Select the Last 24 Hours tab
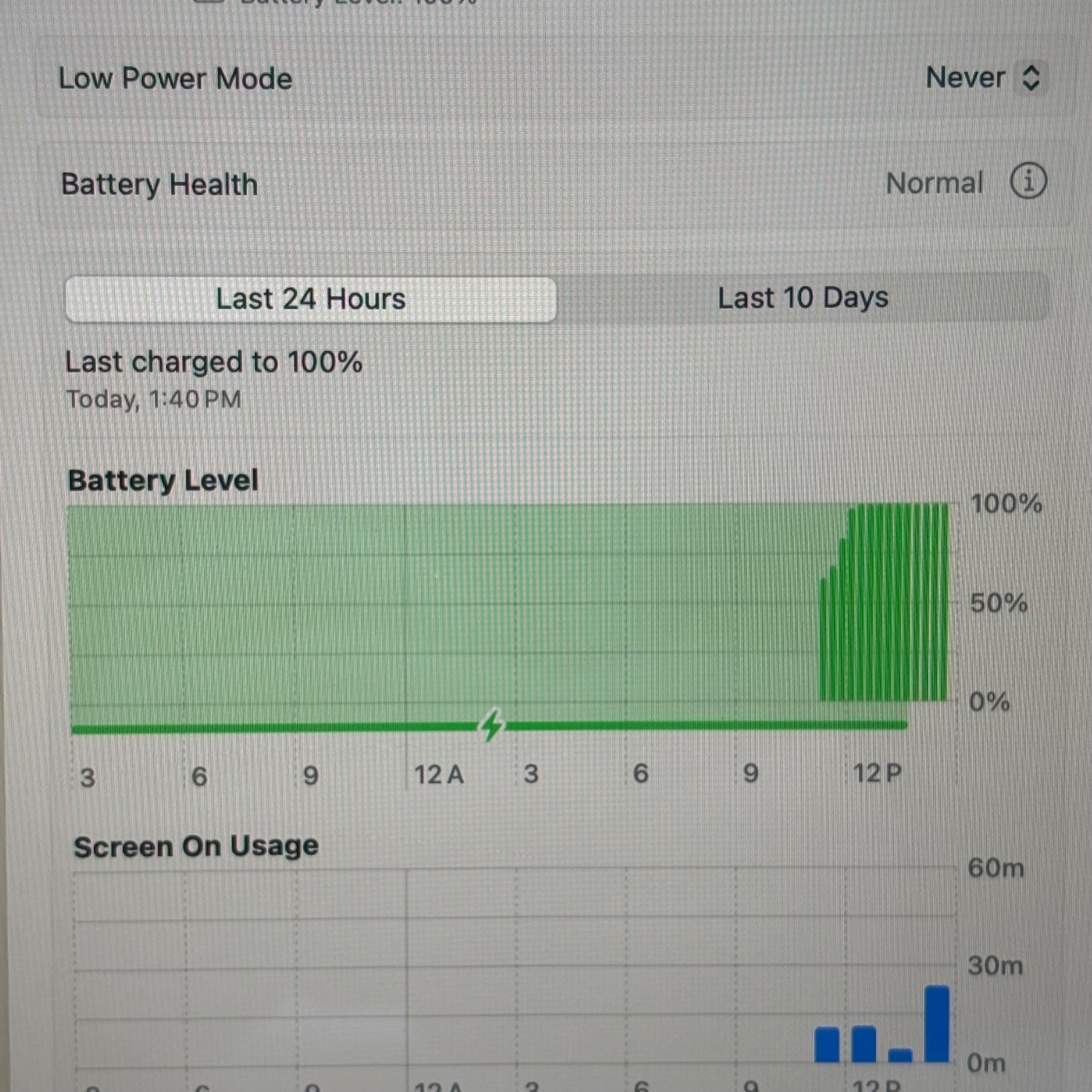 click(311, 299)
